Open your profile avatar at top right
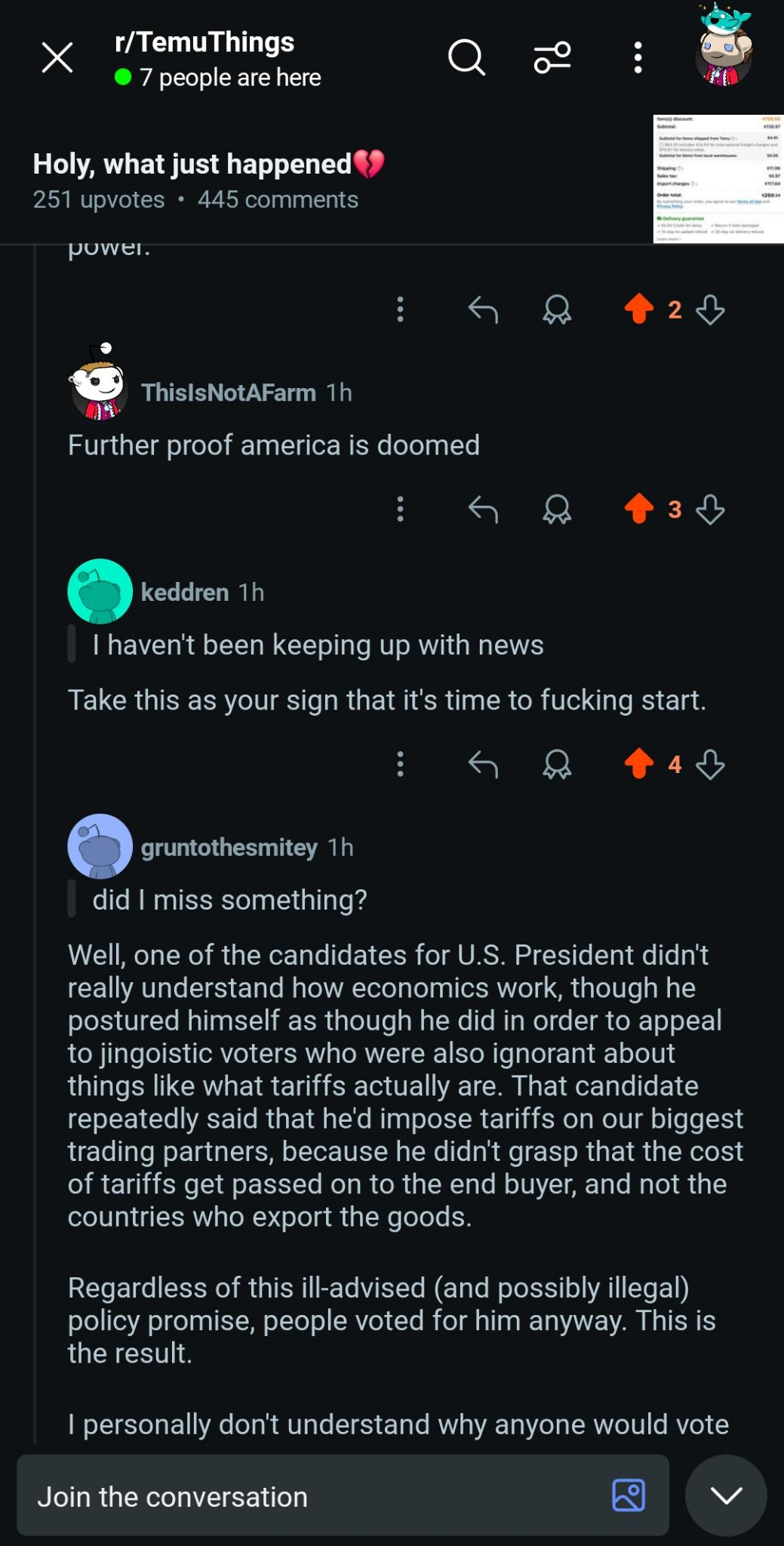784x1546 pixels. [x=724, y=47]
